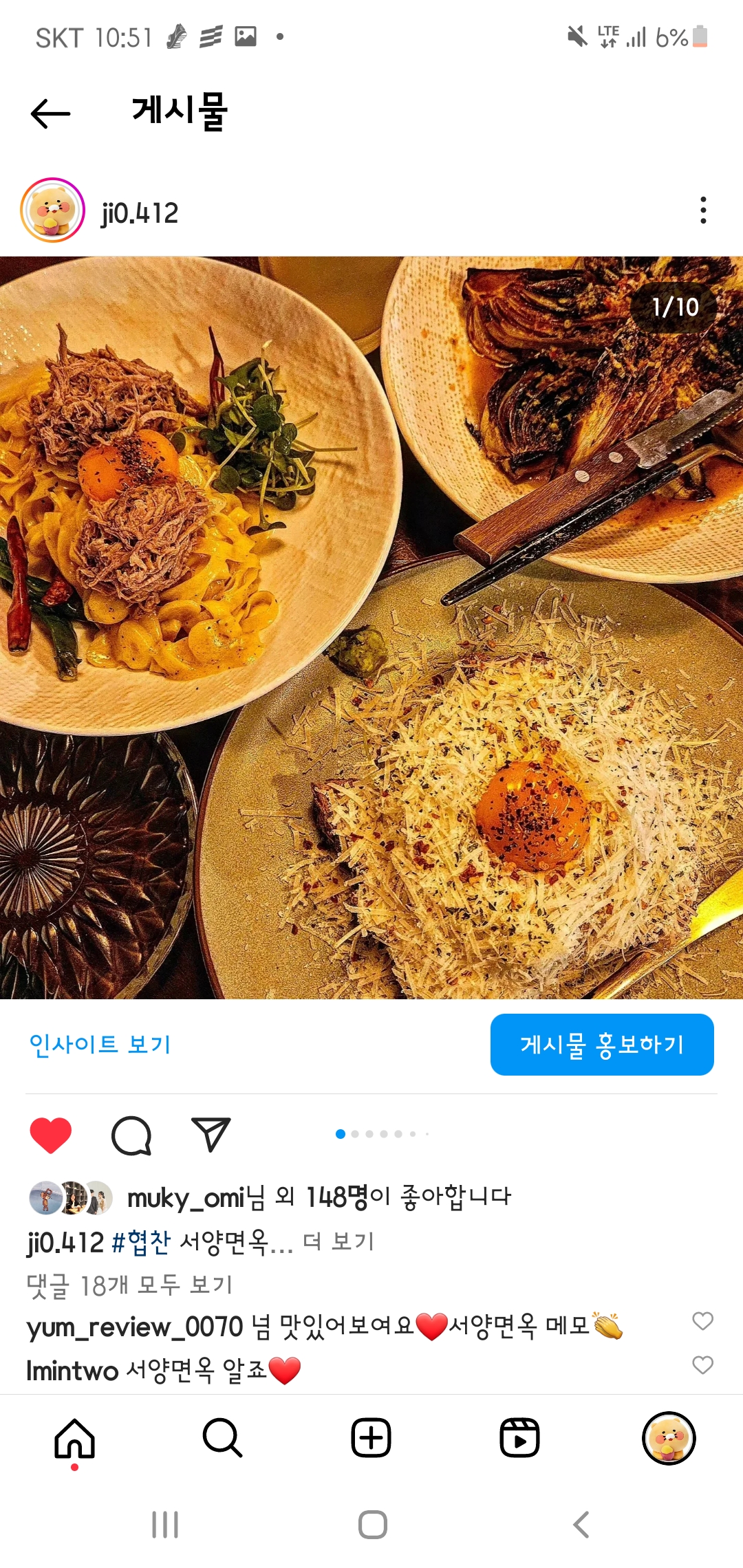Tap 인사이트 보기 to view insights
The image size is (743, 1568).
pyautogui.click(x=100, y=1044)
